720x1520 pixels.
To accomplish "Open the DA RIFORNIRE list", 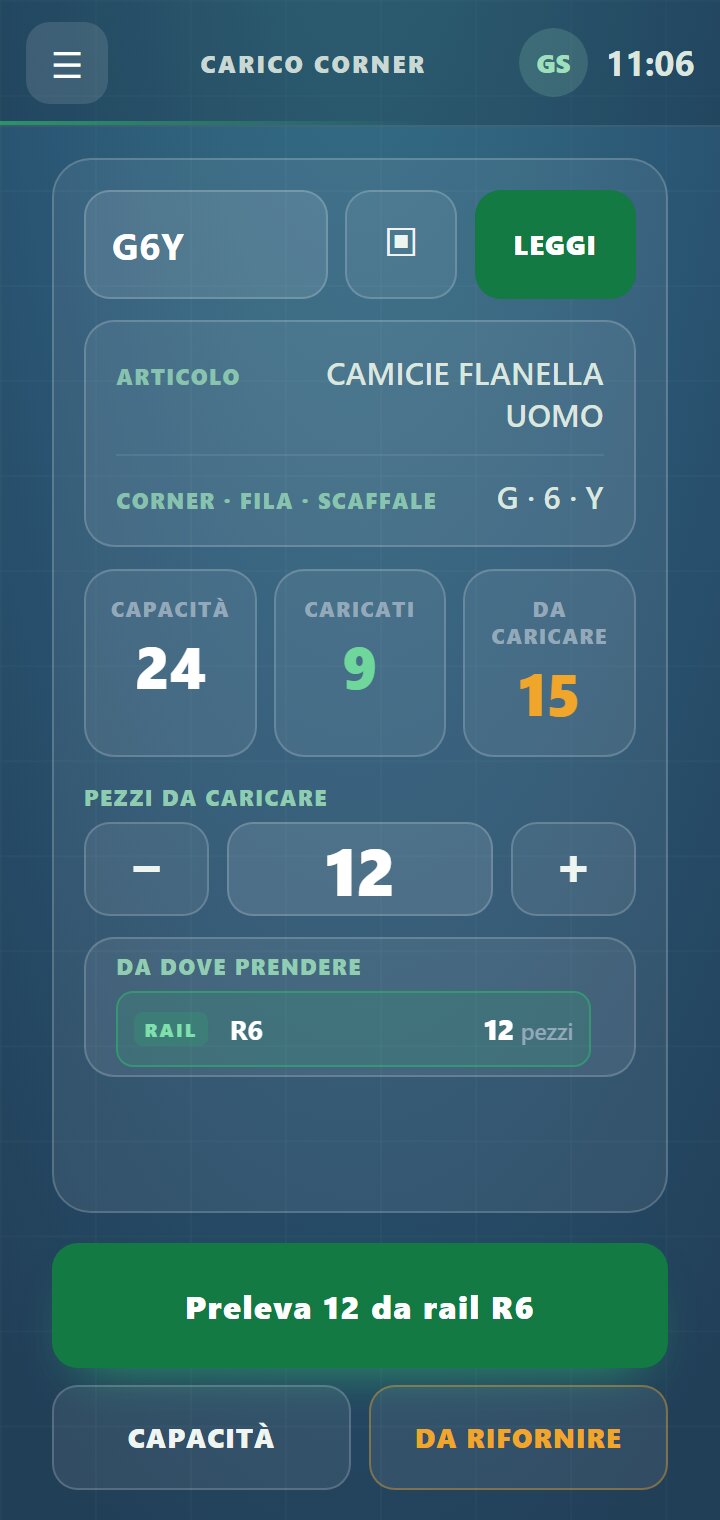I will (x=518, y=1438).
